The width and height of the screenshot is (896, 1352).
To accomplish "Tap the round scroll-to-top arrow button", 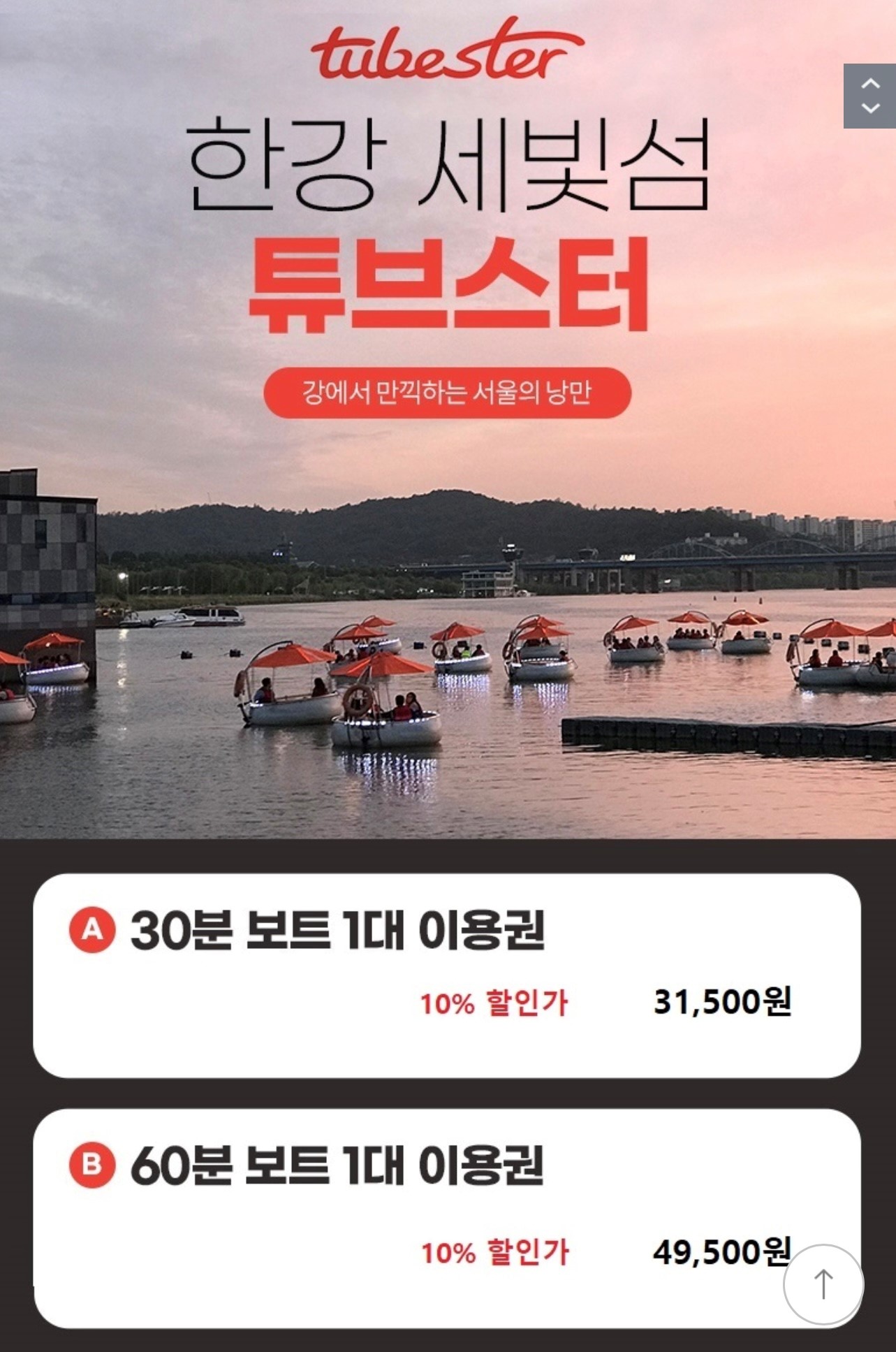I will pos(823,1284).
